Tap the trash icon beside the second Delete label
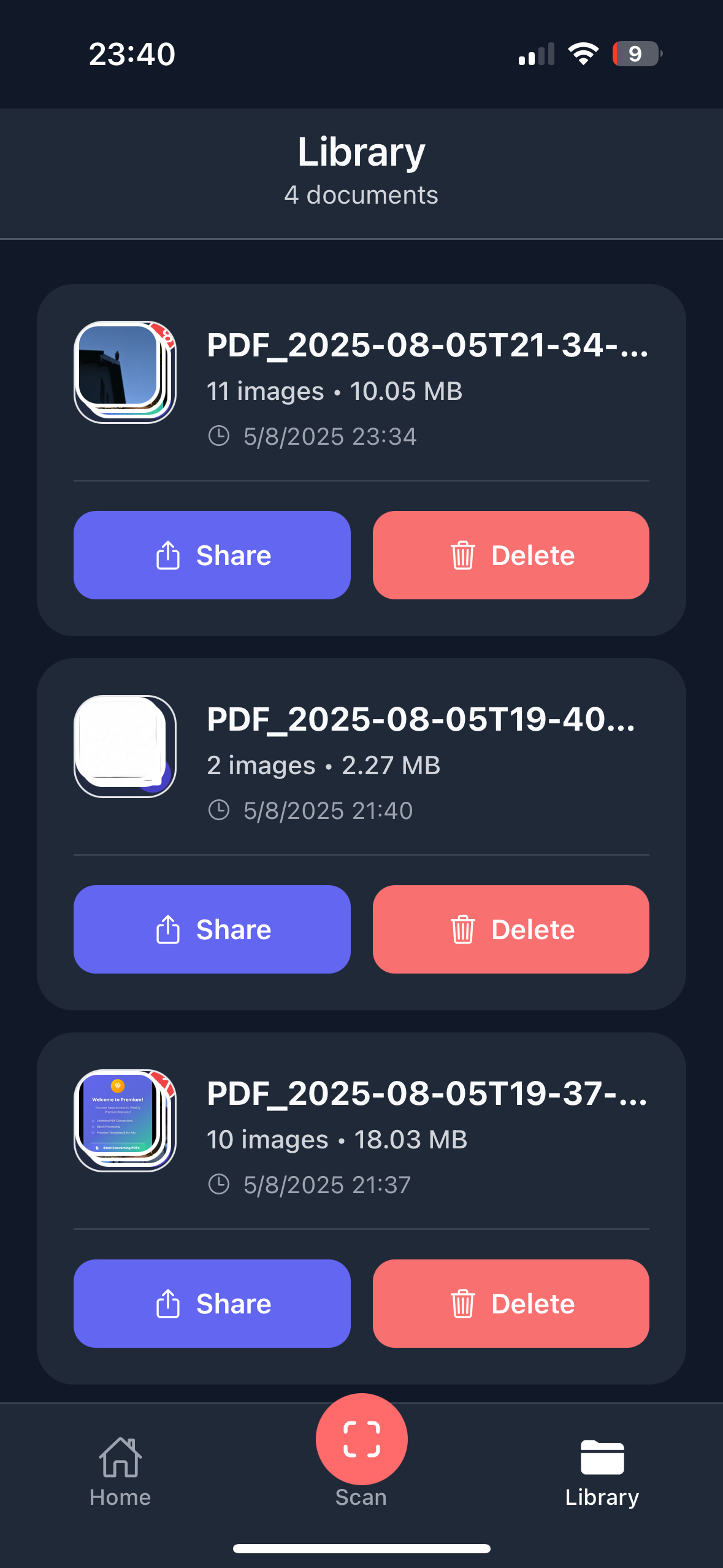 click(462, 929)
